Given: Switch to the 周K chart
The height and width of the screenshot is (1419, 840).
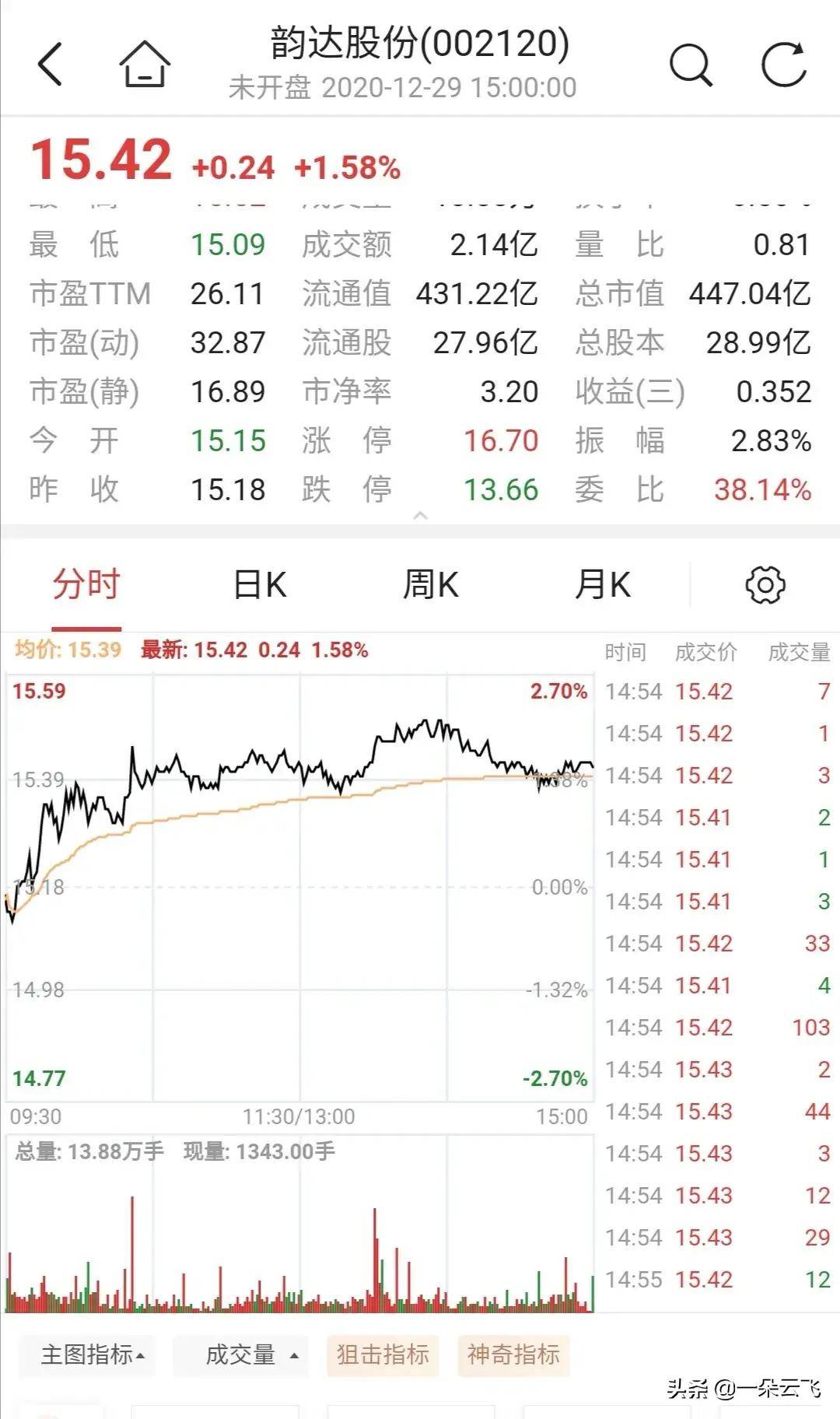Looking at the screenshot, I should click(430, 585).
